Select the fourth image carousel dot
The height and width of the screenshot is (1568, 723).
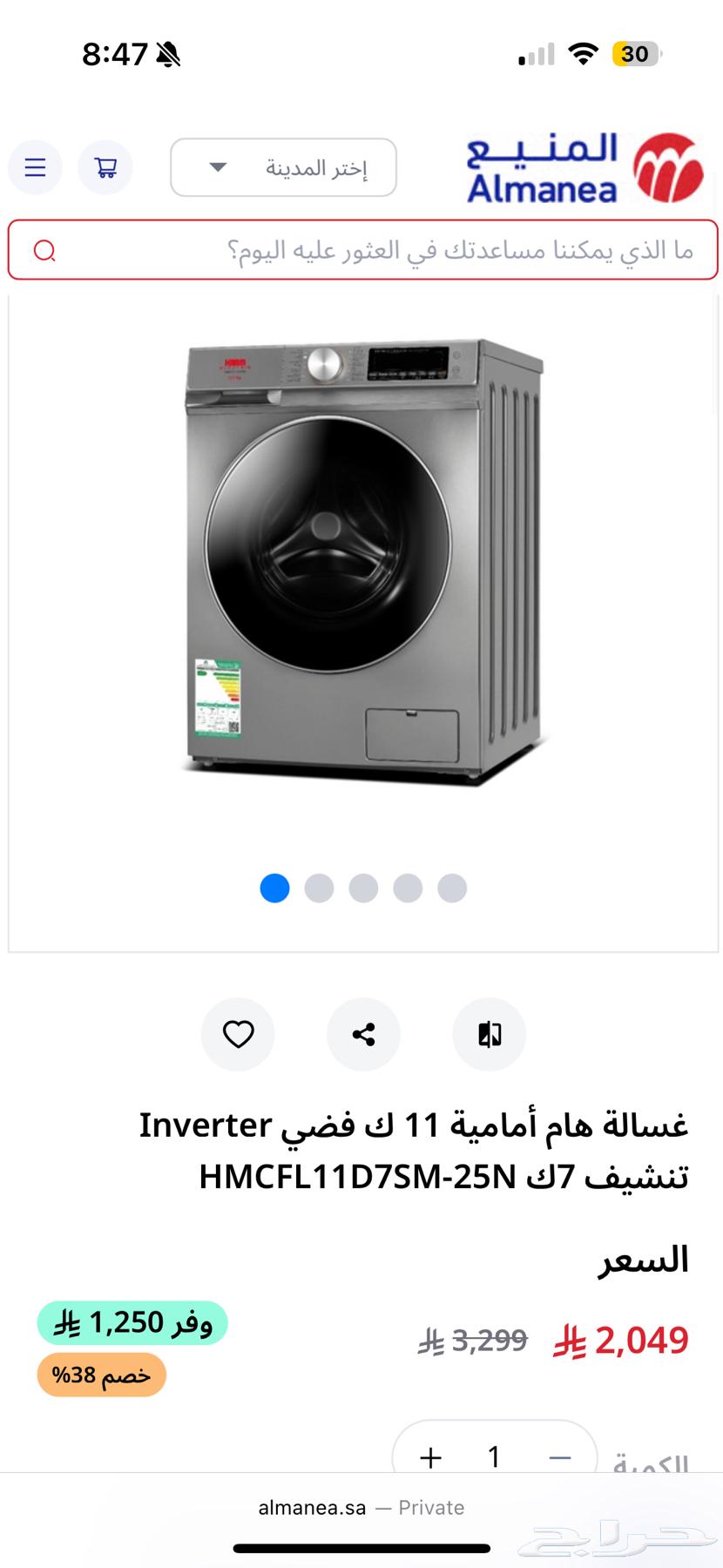pyautogui.click(x=408, y=889)
